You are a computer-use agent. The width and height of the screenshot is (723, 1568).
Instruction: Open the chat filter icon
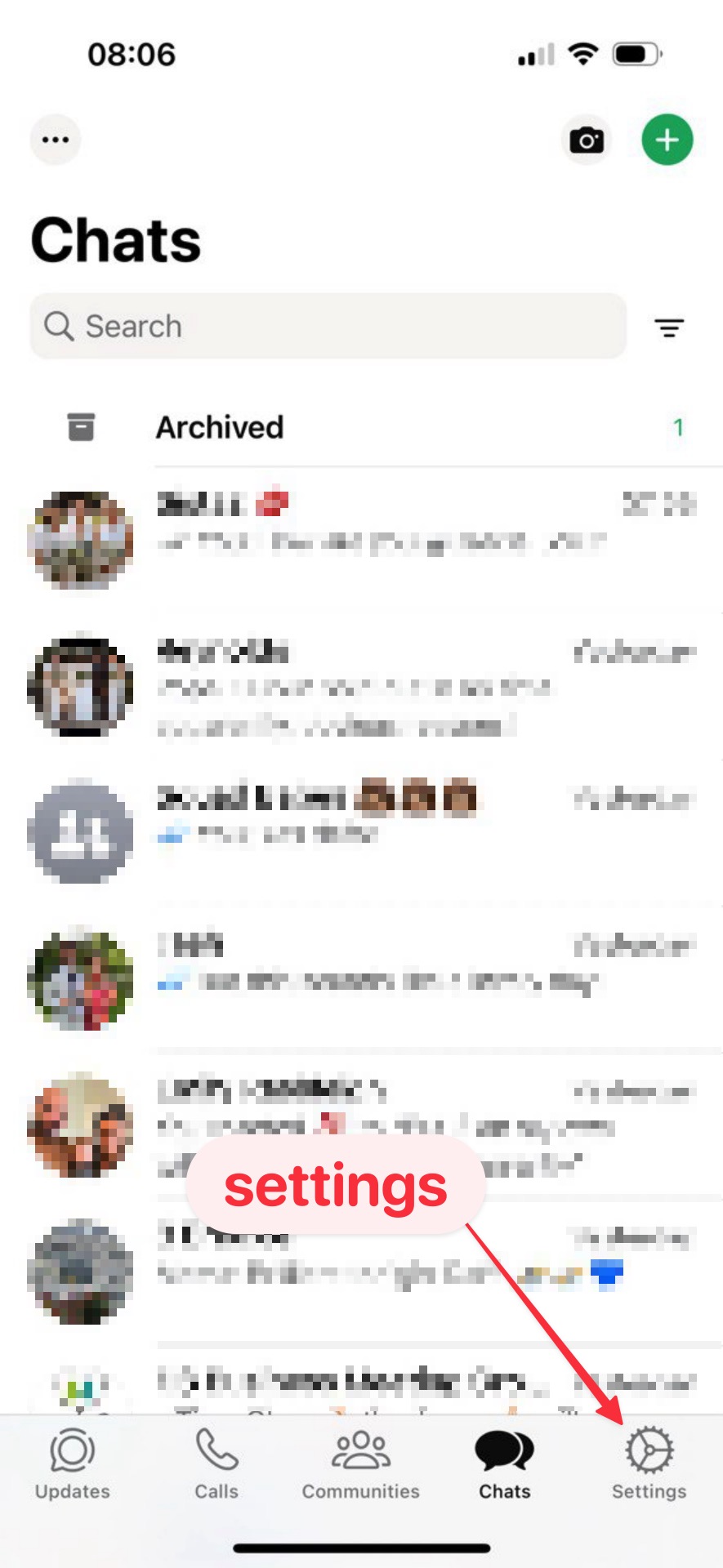click(x=669, y=327)
